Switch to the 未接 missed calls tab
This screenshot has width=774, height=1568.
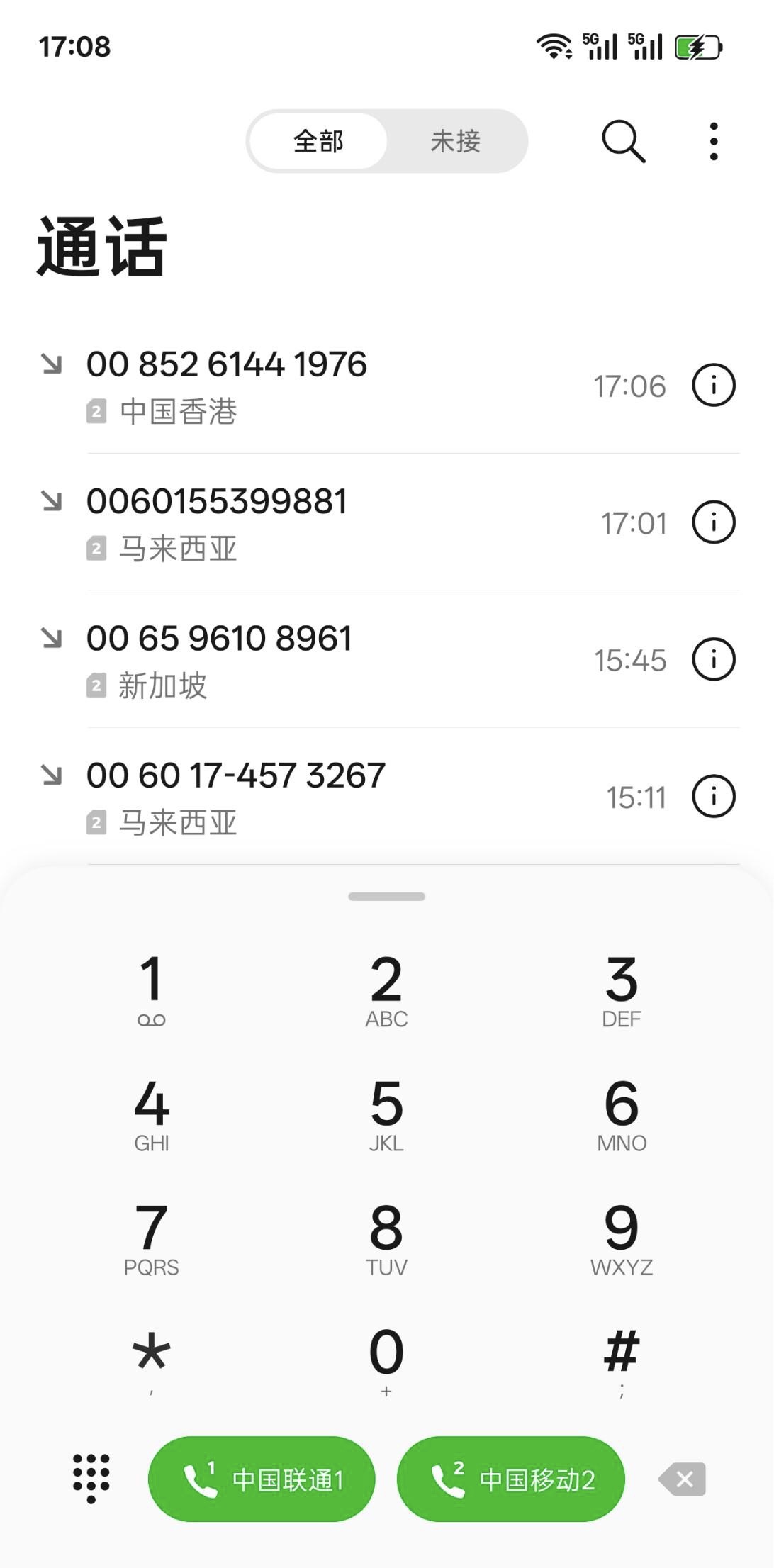pyautogui.click(x=456, y=141)
